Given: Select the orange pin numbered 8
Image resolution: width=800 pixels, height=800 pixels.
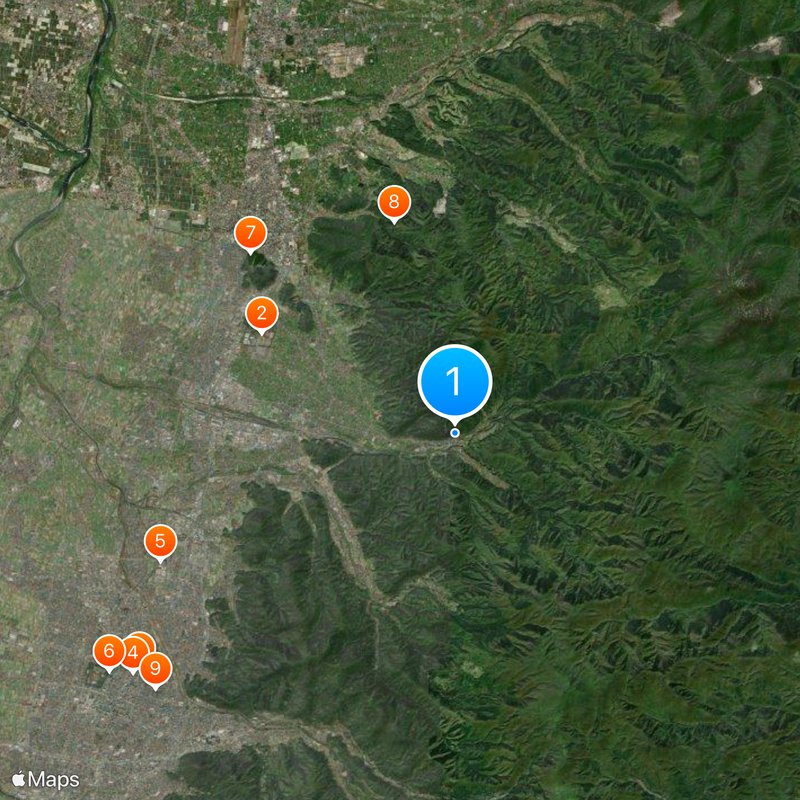Looking at the screenshot, I should click(x=394, y=203).
